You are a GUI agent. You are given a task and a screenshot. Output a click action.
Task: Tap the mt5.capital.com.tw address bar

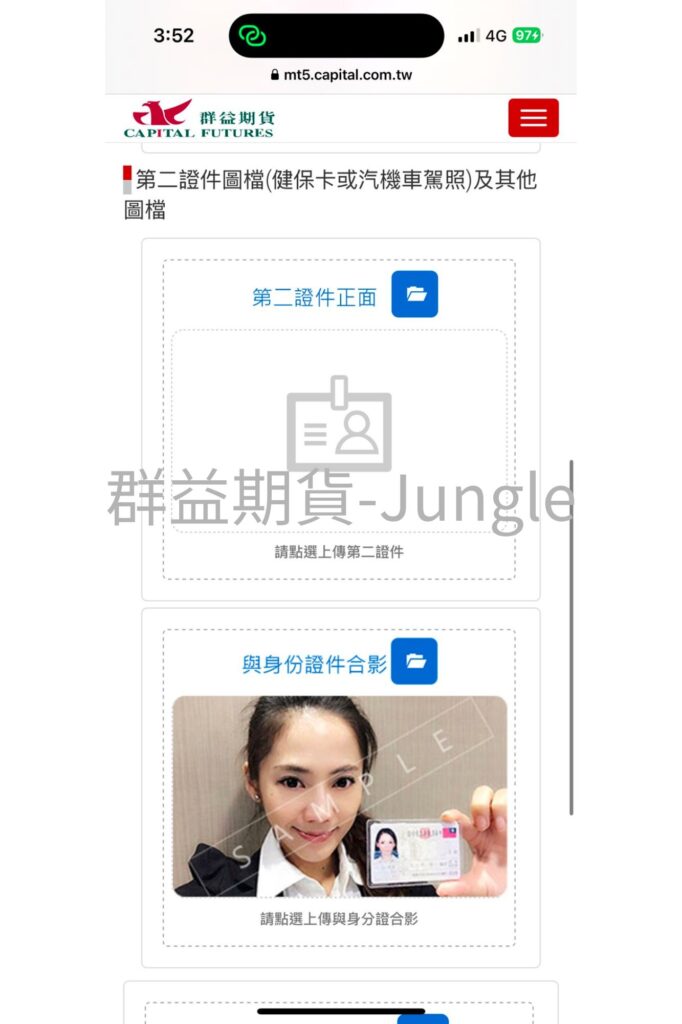[340, 75]
